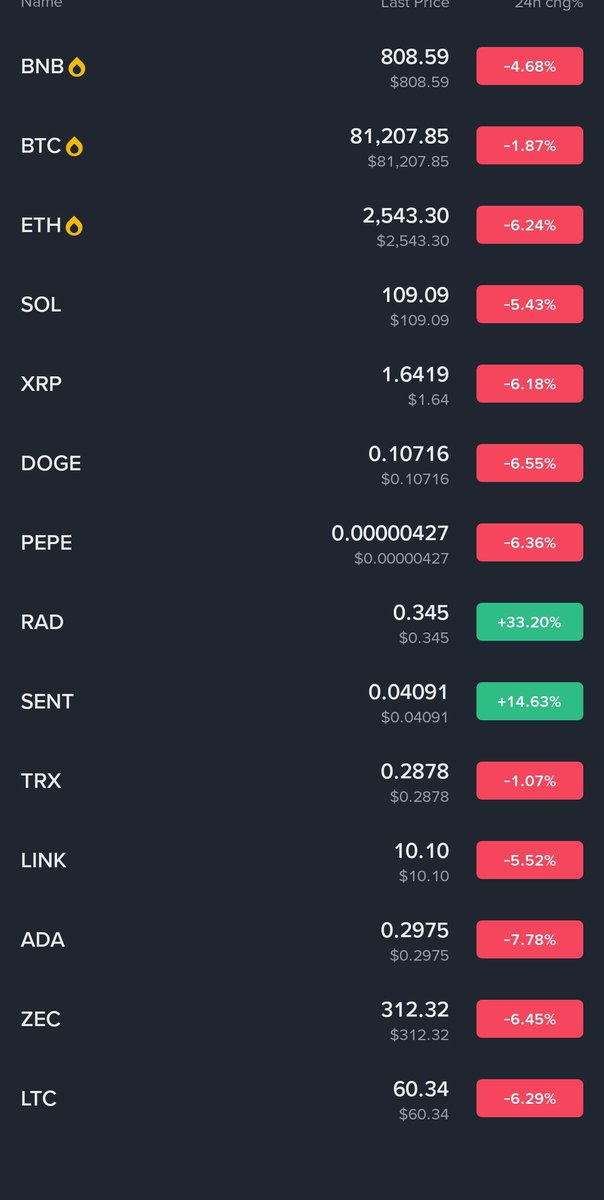Open the ETH market row
Viewport: 604px width, 1200px height.
(x=41, y=226)
